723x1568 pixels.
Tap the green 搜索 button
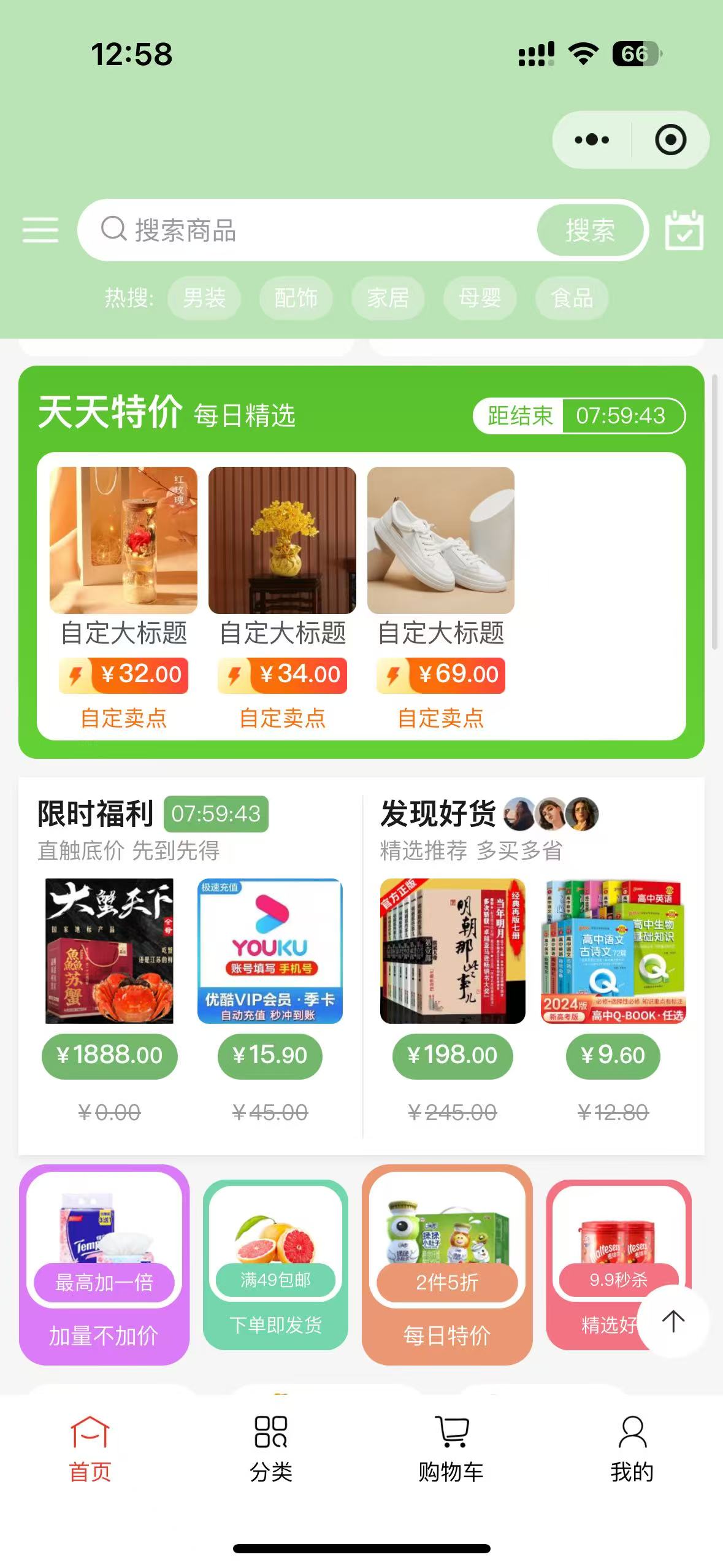[590, 231]
